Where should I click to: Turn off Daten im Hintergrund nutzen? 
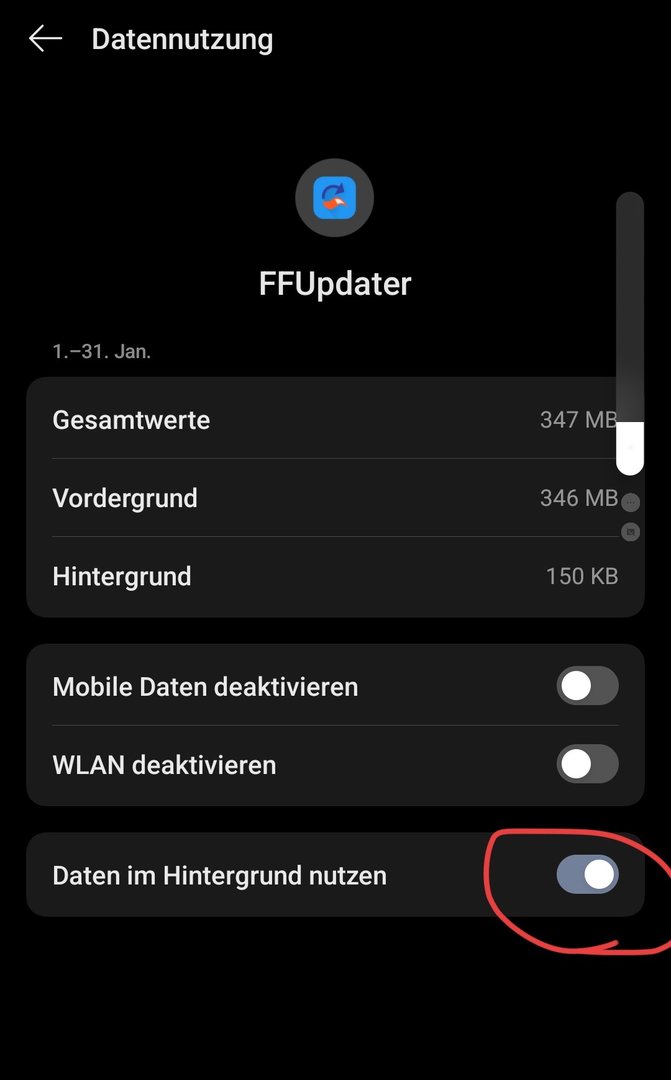tap(587, 875)
